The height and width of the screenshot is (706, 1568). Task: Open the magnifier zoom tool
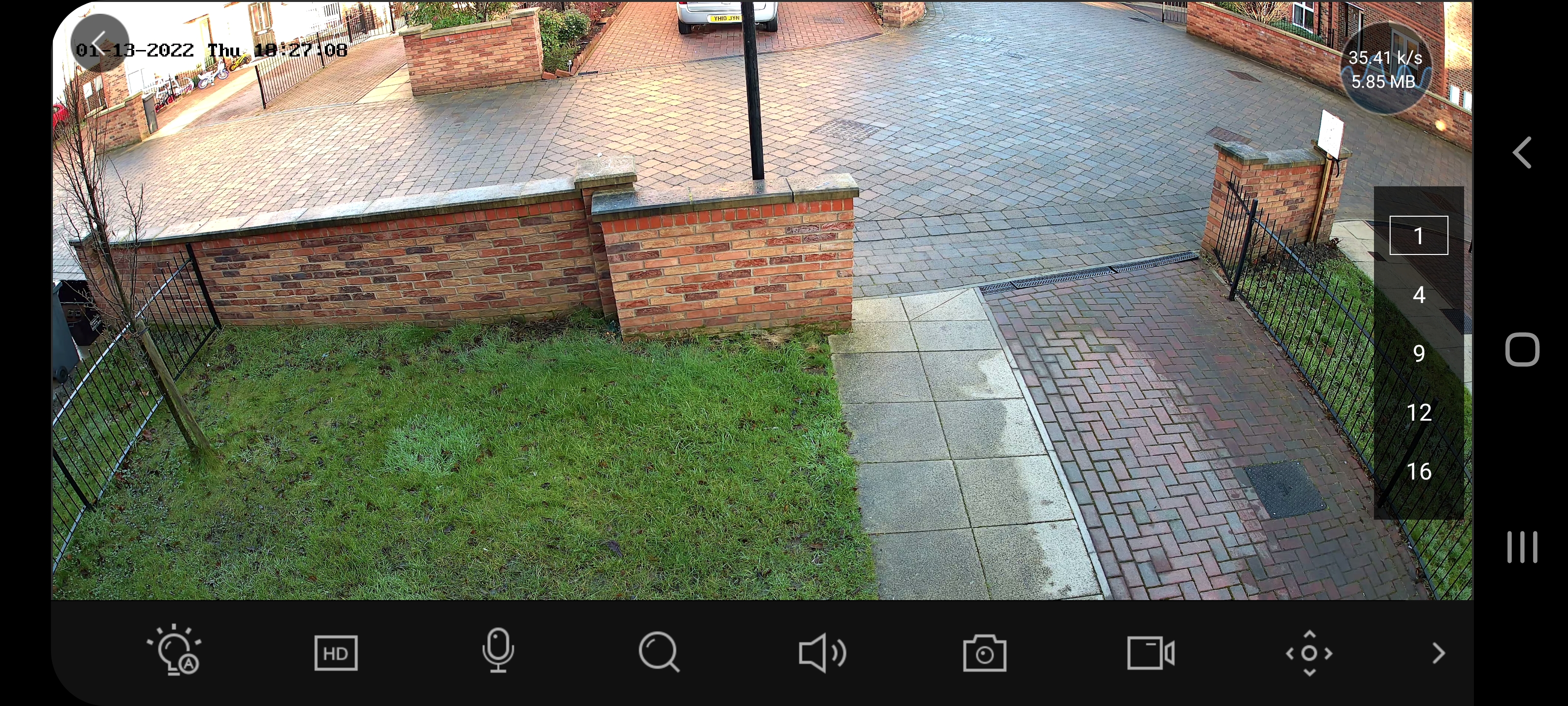click(x=659, y=652)
